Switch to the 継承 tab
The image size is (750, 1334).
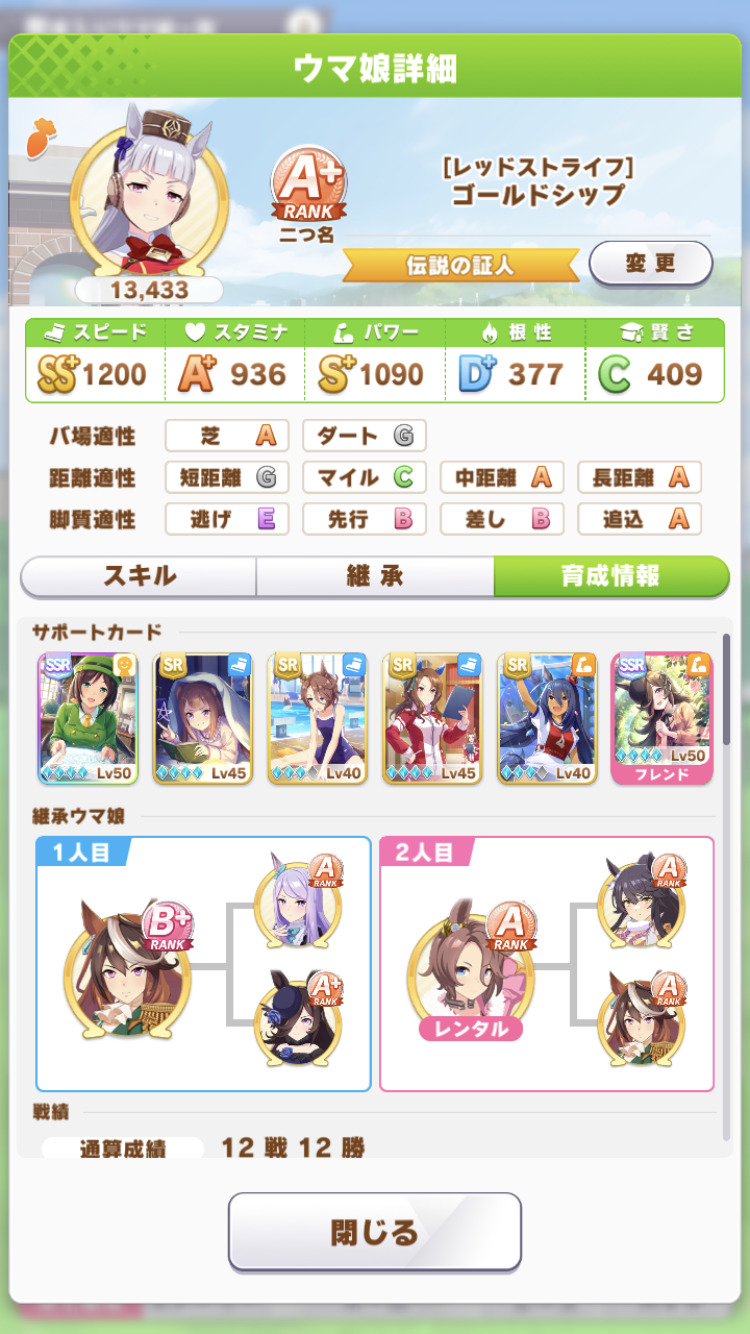coord(374,576)
